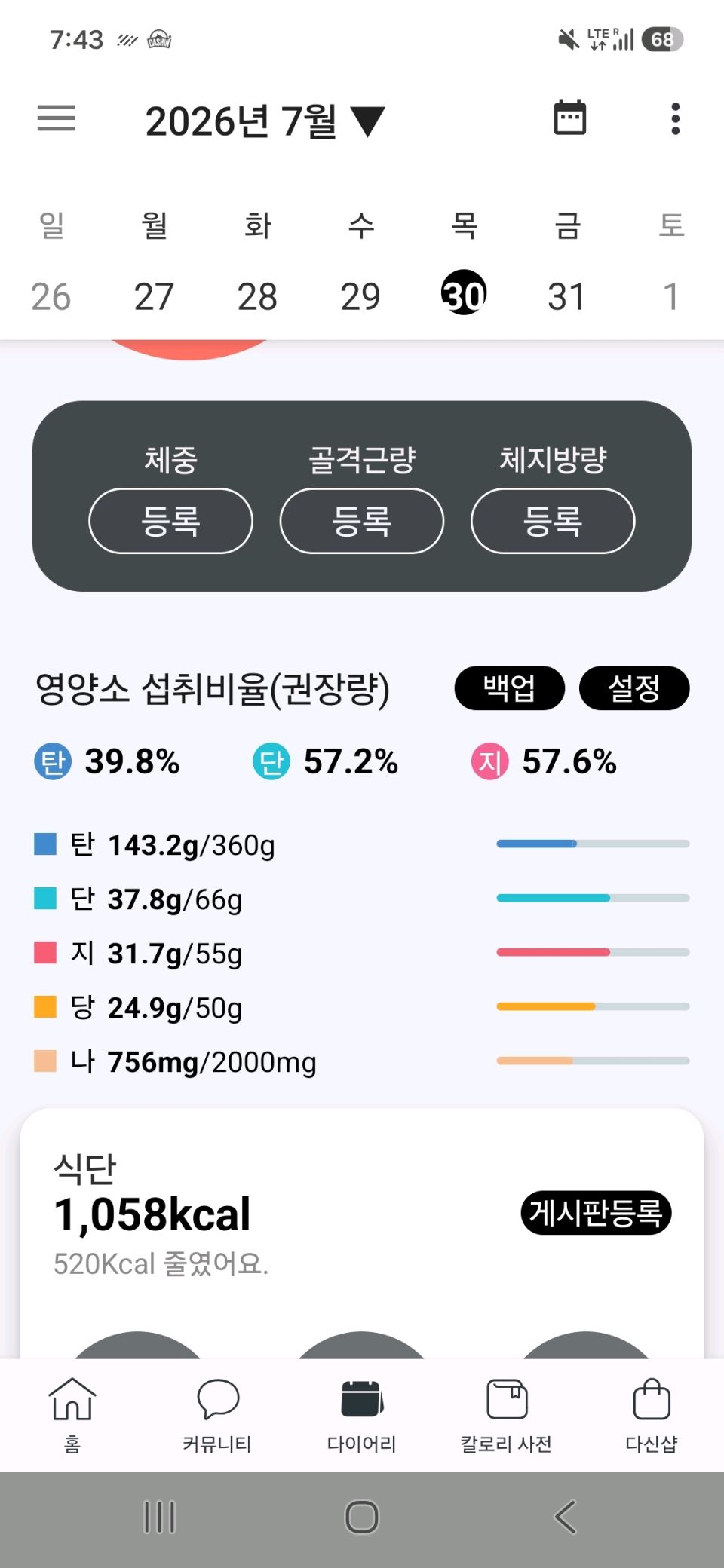The image size is (724, 1568).
Task: Tap 등록 under 체중
Action: tap(171, 521)
